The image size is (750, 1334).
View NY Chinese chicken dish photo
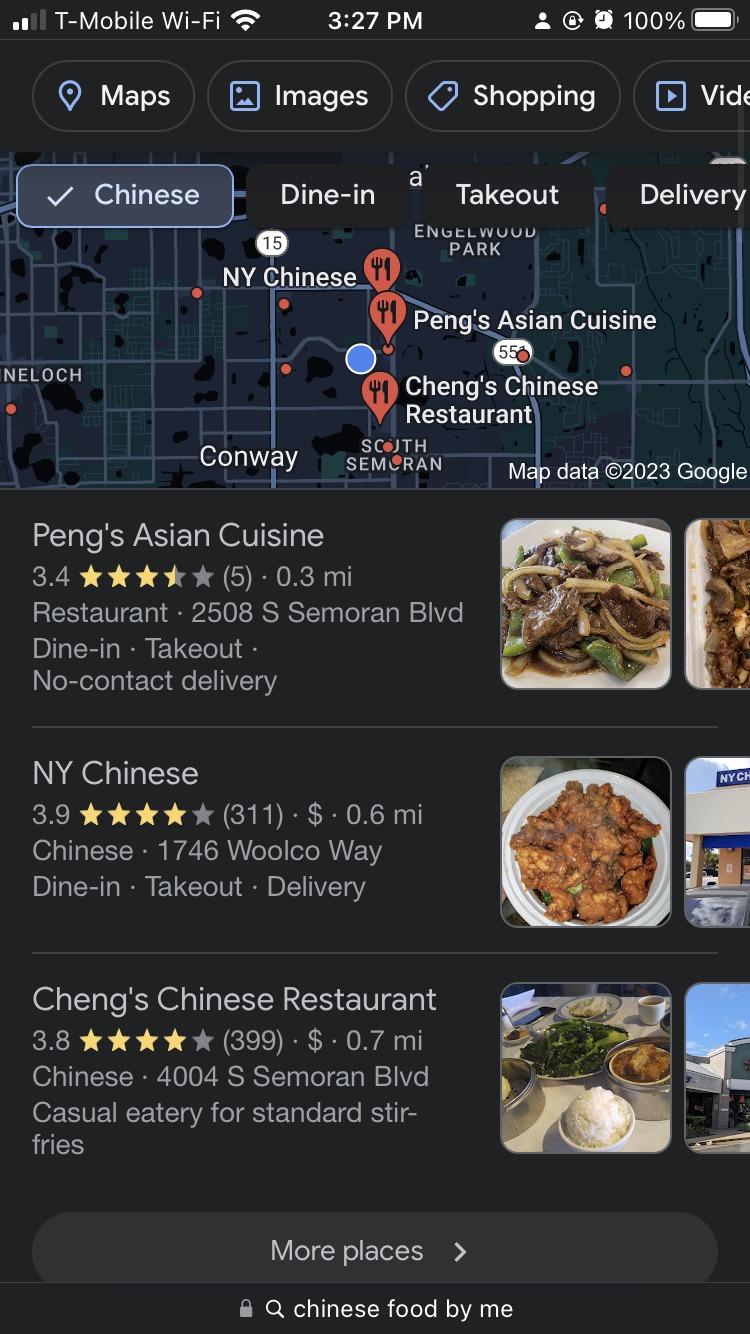click(585, 841)
